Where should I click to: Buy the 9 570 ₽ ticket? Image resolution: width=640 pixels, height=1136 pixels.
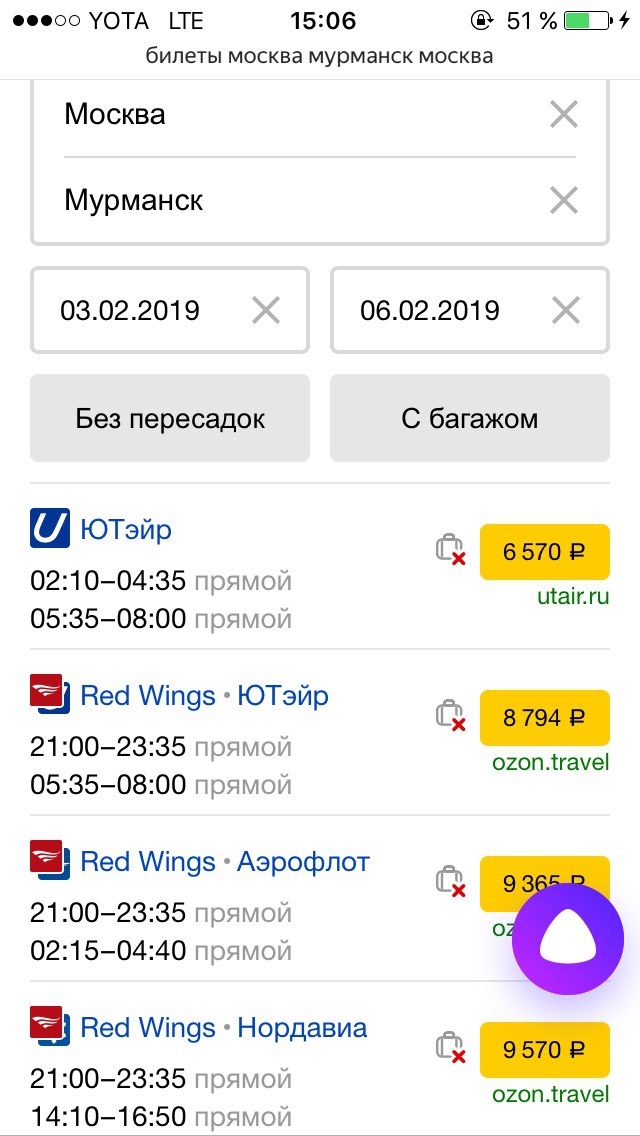pos(545,1050)
